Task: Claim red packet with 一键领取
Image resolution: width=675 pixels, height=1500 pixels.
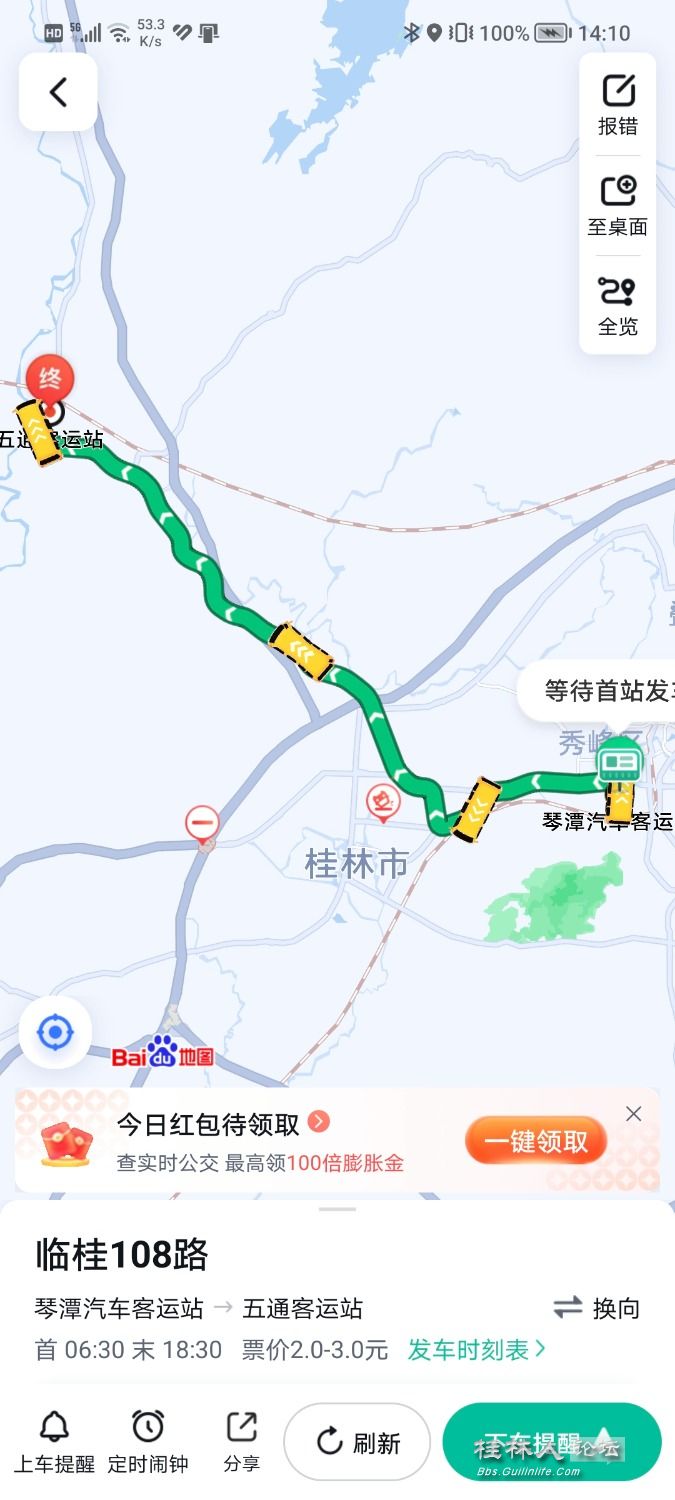Action: pyautogui.click(x=536, y=1141)
